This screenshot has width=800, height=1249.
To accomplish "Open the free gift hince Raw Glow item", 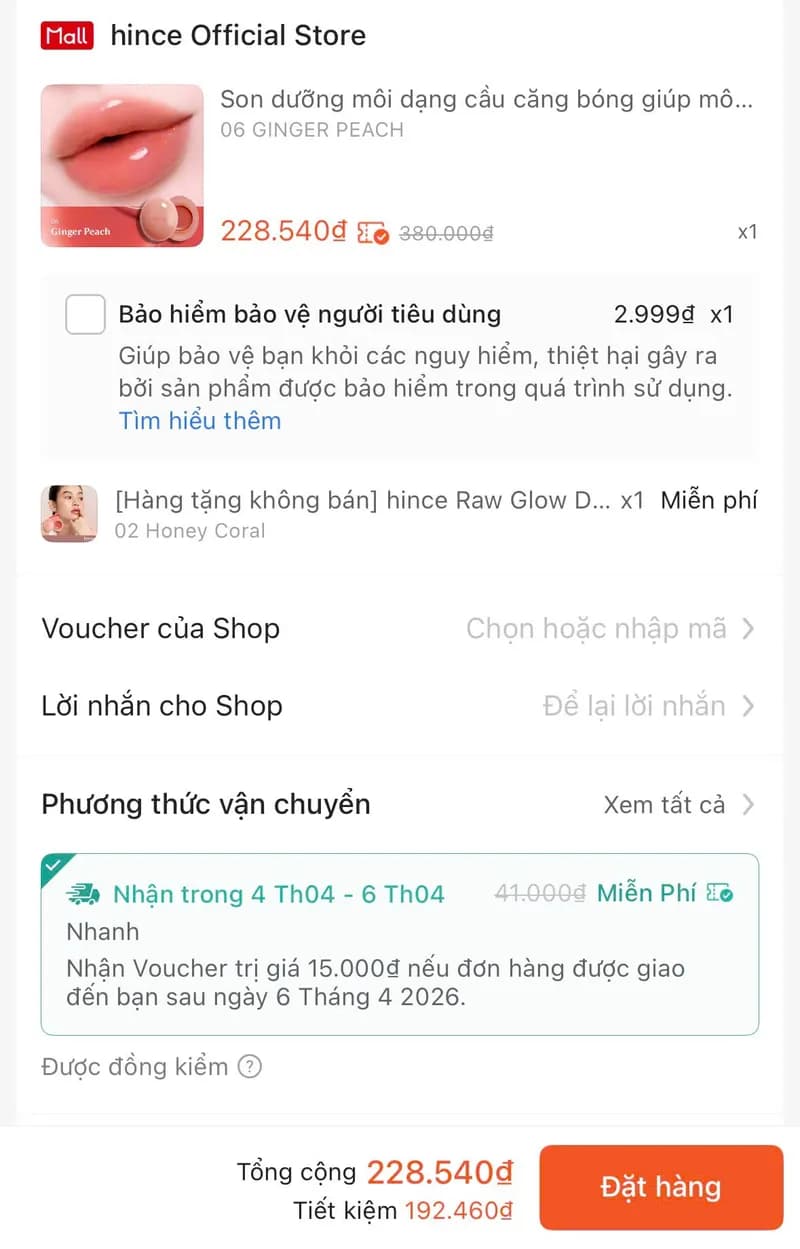I will (360, 501).
